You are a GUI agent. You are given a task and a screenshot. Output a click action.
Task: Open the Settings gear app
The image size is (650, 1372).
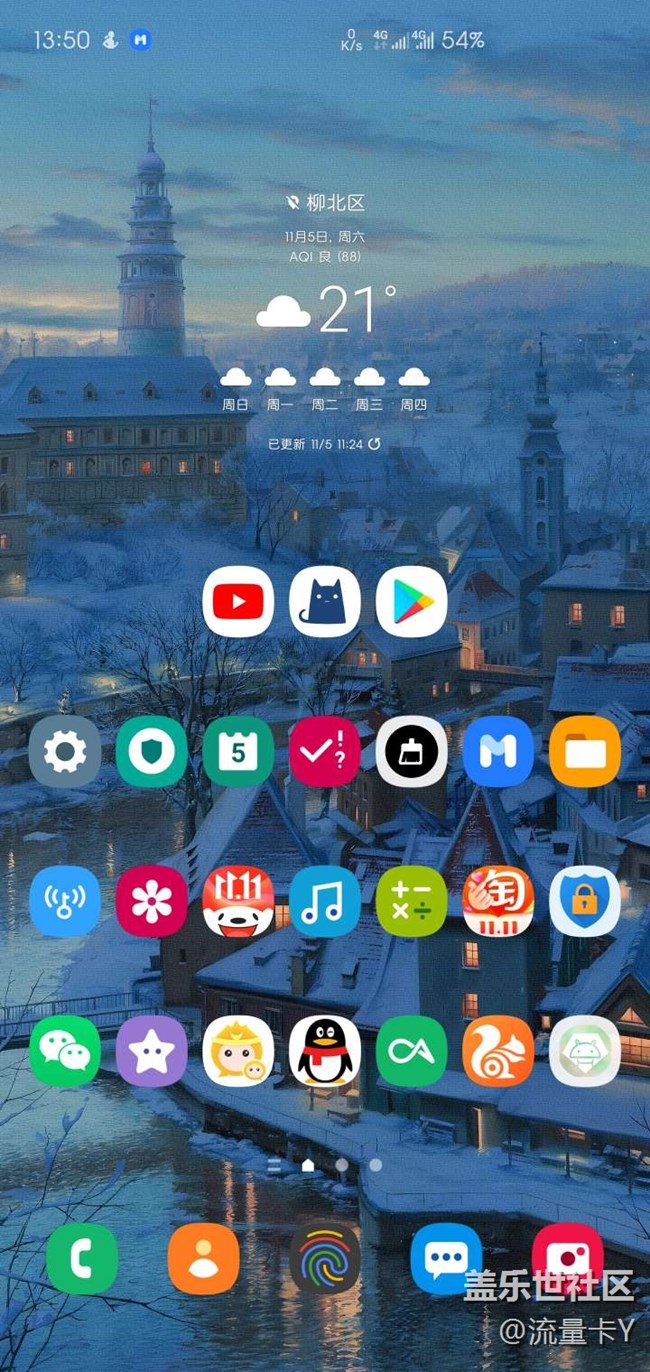tap(65, 752)
